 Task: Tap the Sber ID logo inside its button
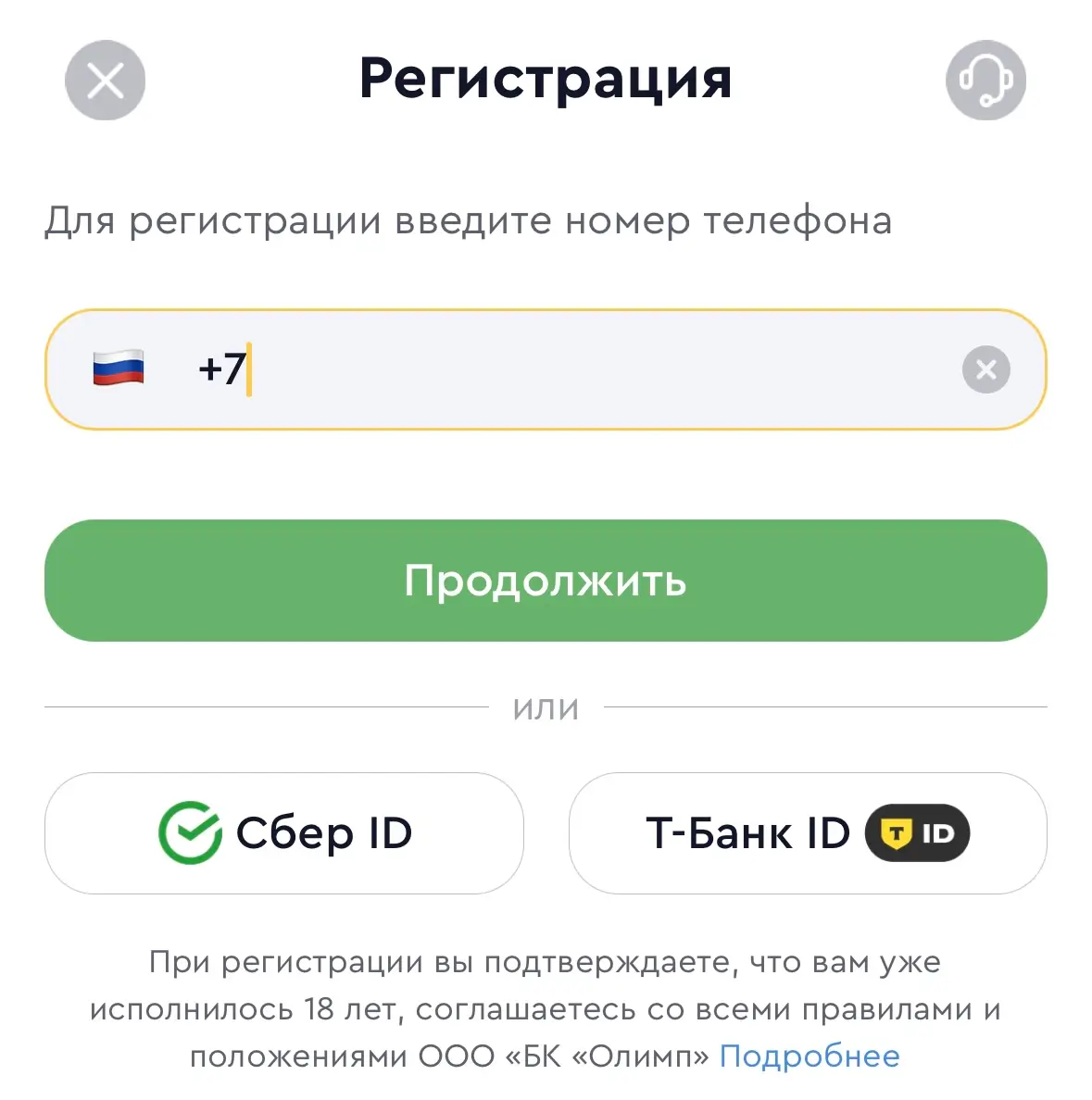coord(190,832)
